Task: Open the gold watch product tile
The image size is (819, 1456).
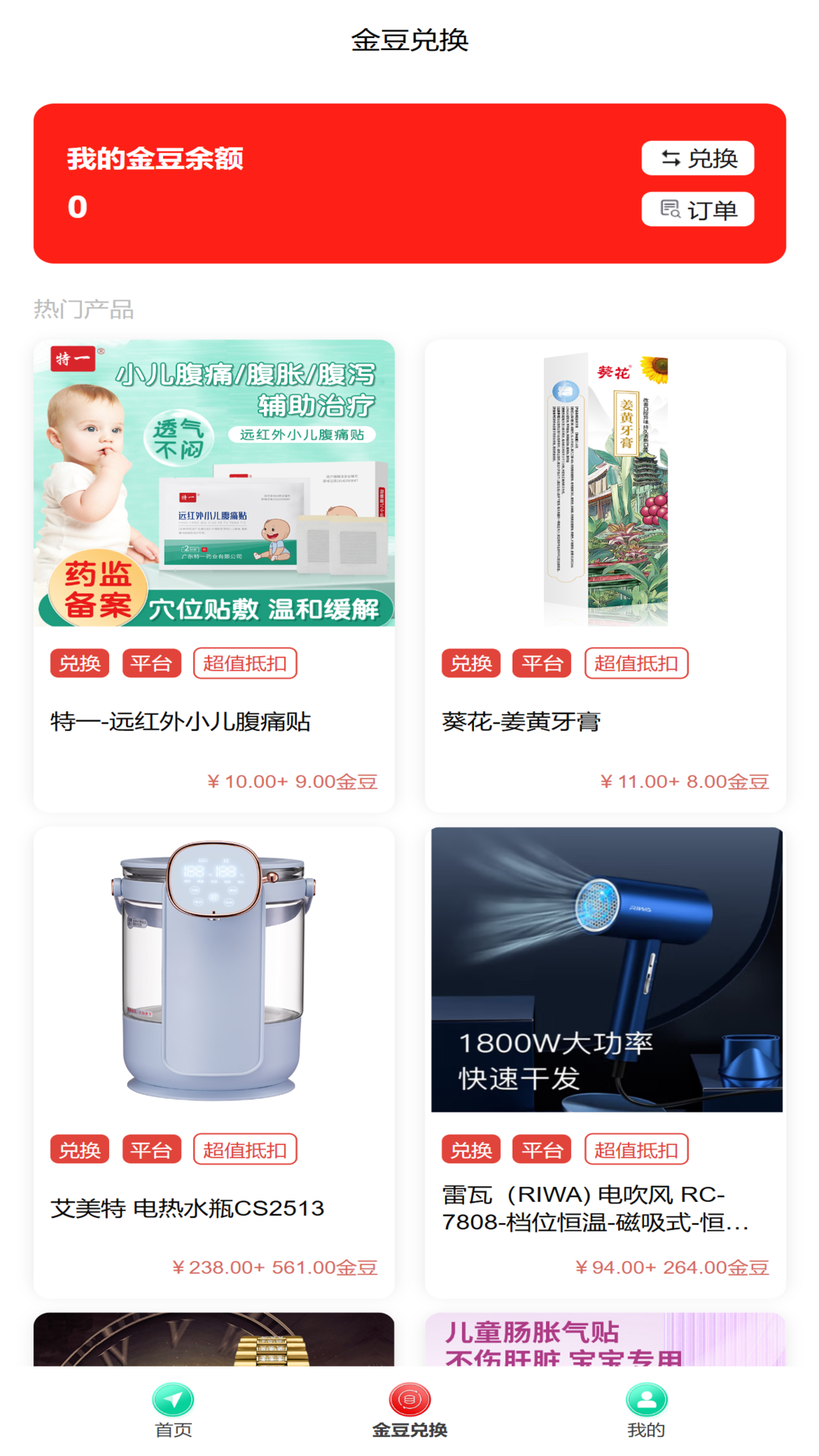Action: pos(214,1341)
